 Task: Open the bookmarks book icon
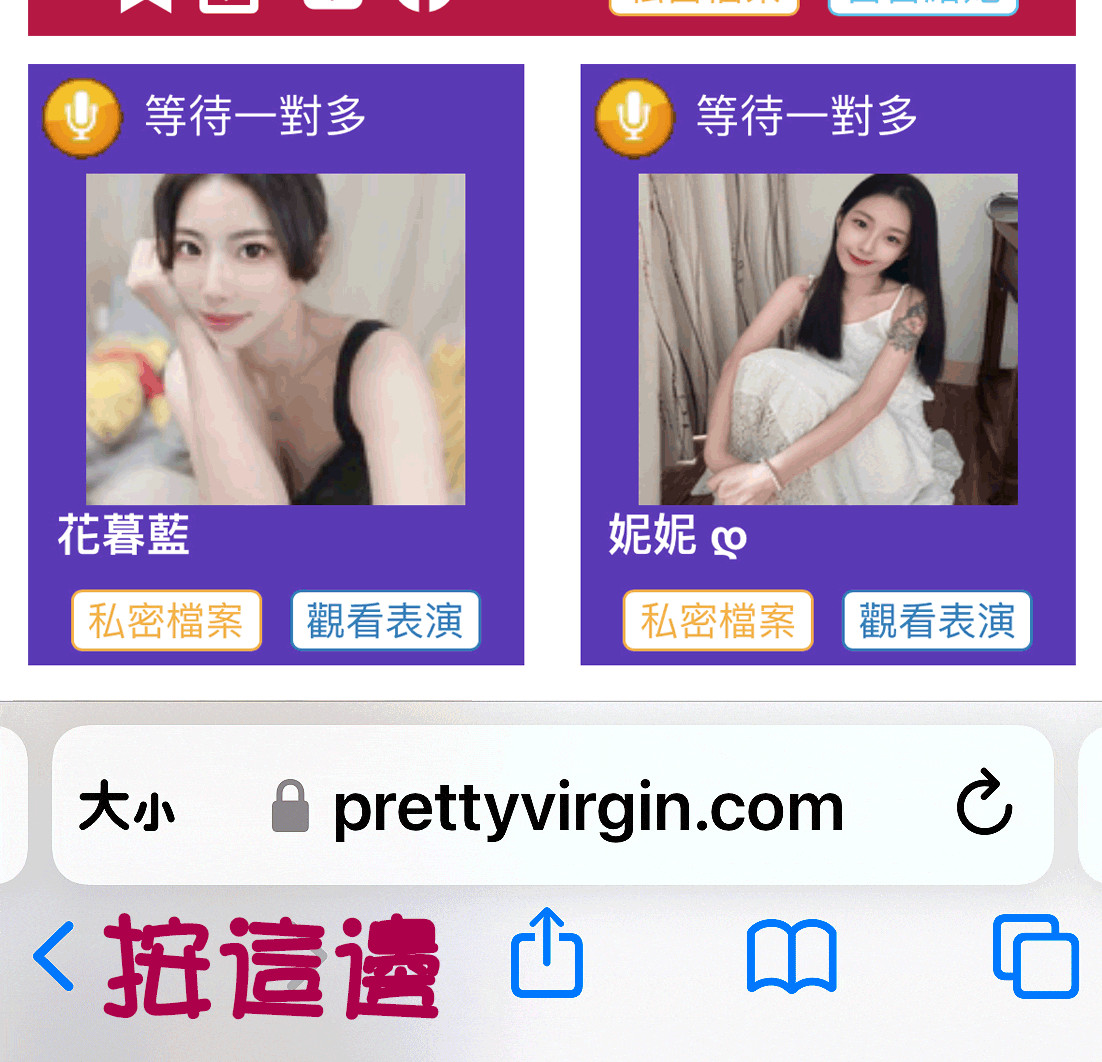792,957
